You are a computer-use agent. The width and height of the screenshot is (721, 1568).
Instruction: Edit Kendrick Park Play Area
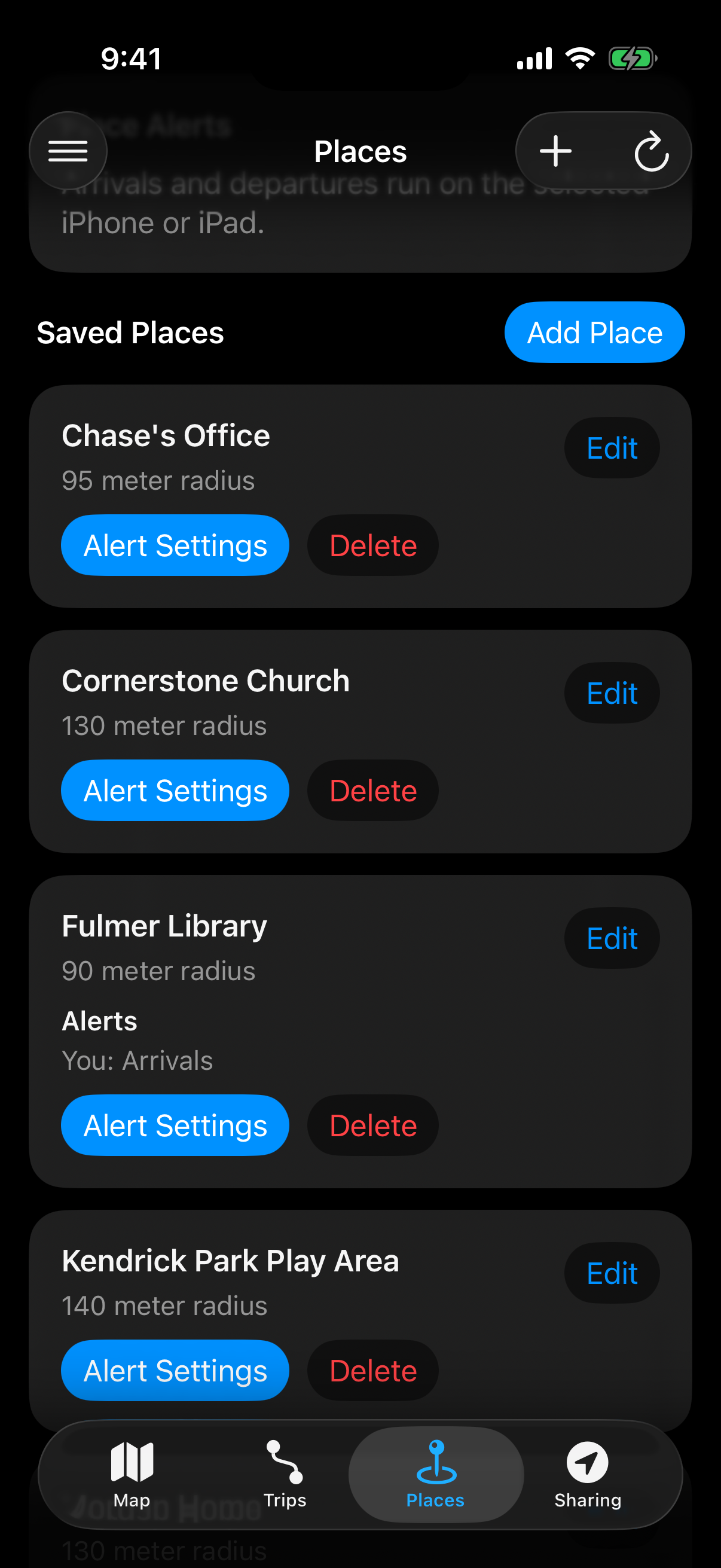(x=612, y=1273)
